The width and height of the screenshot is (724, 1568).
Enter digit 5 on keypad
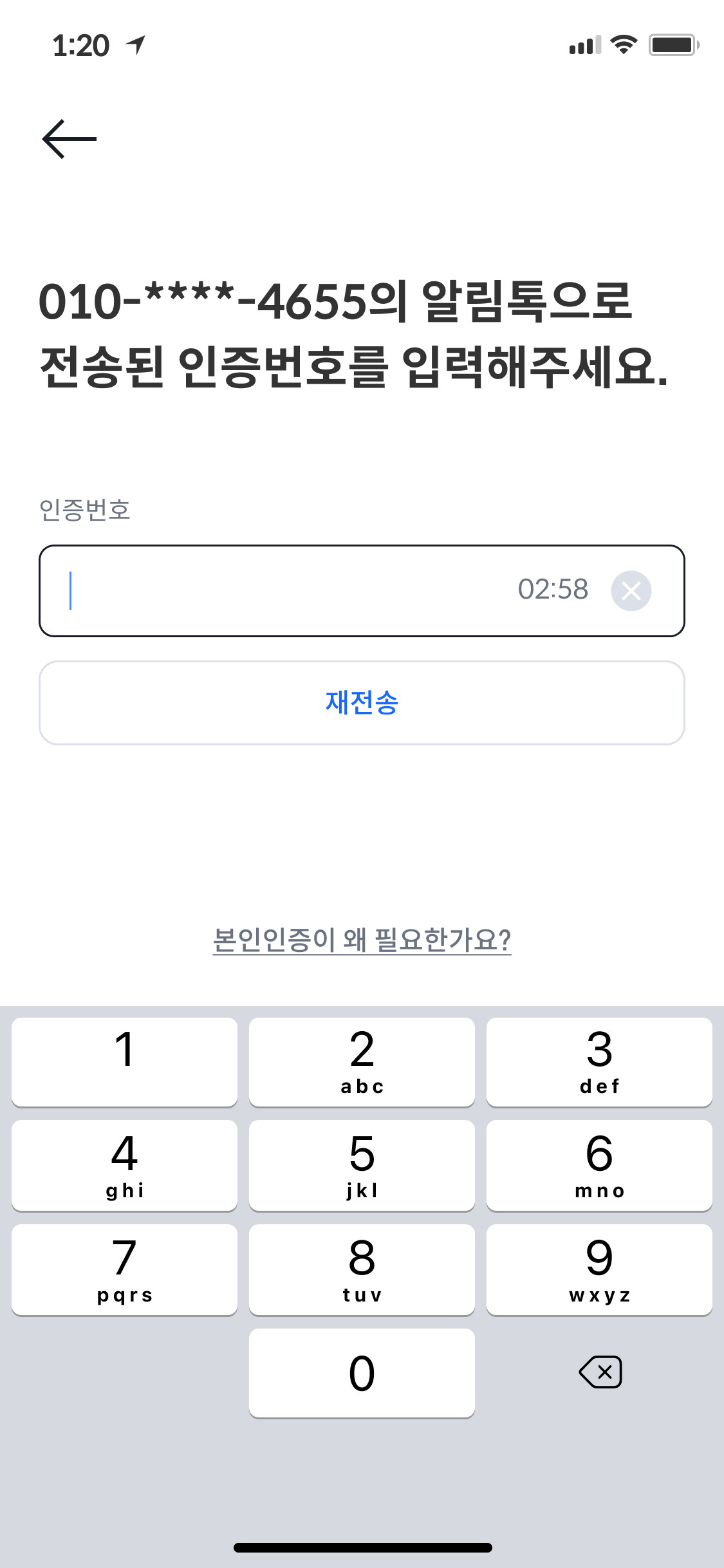pyautogui.click(x=362, y=1166)
